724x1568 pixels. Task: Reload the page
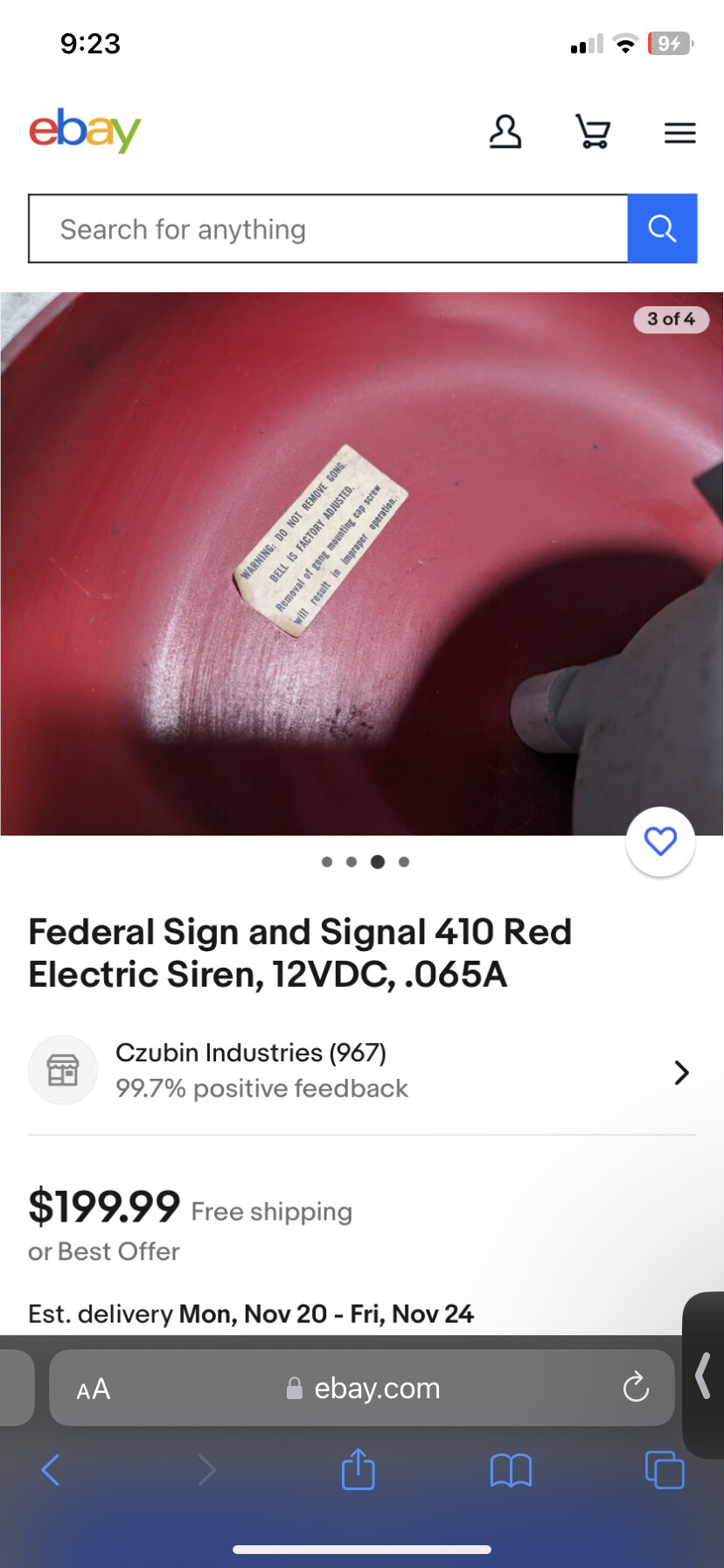click(x=636, y=1388)
